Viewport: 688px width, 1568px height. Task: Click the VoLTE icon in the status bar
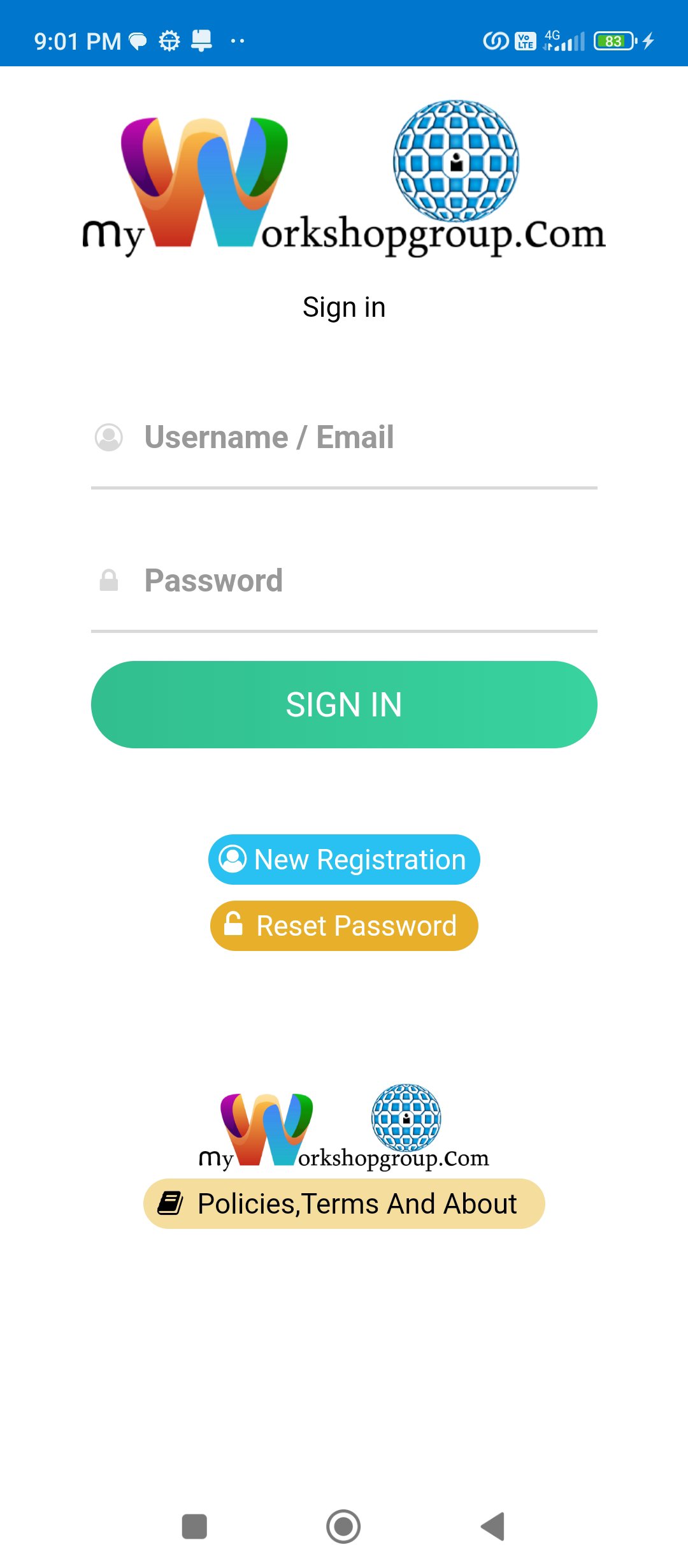[x=526, y=40]
